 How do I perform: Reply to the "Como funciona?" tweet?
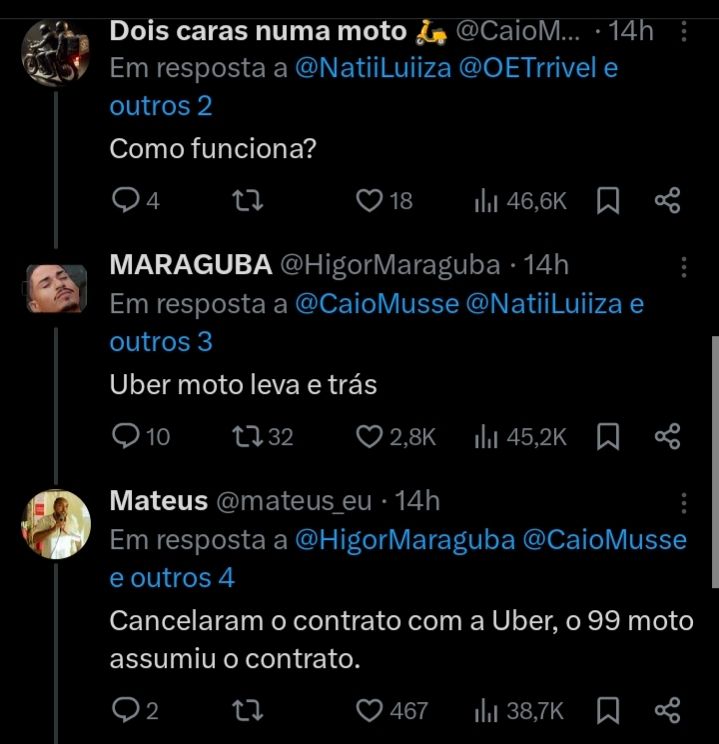tap(125, 201)
